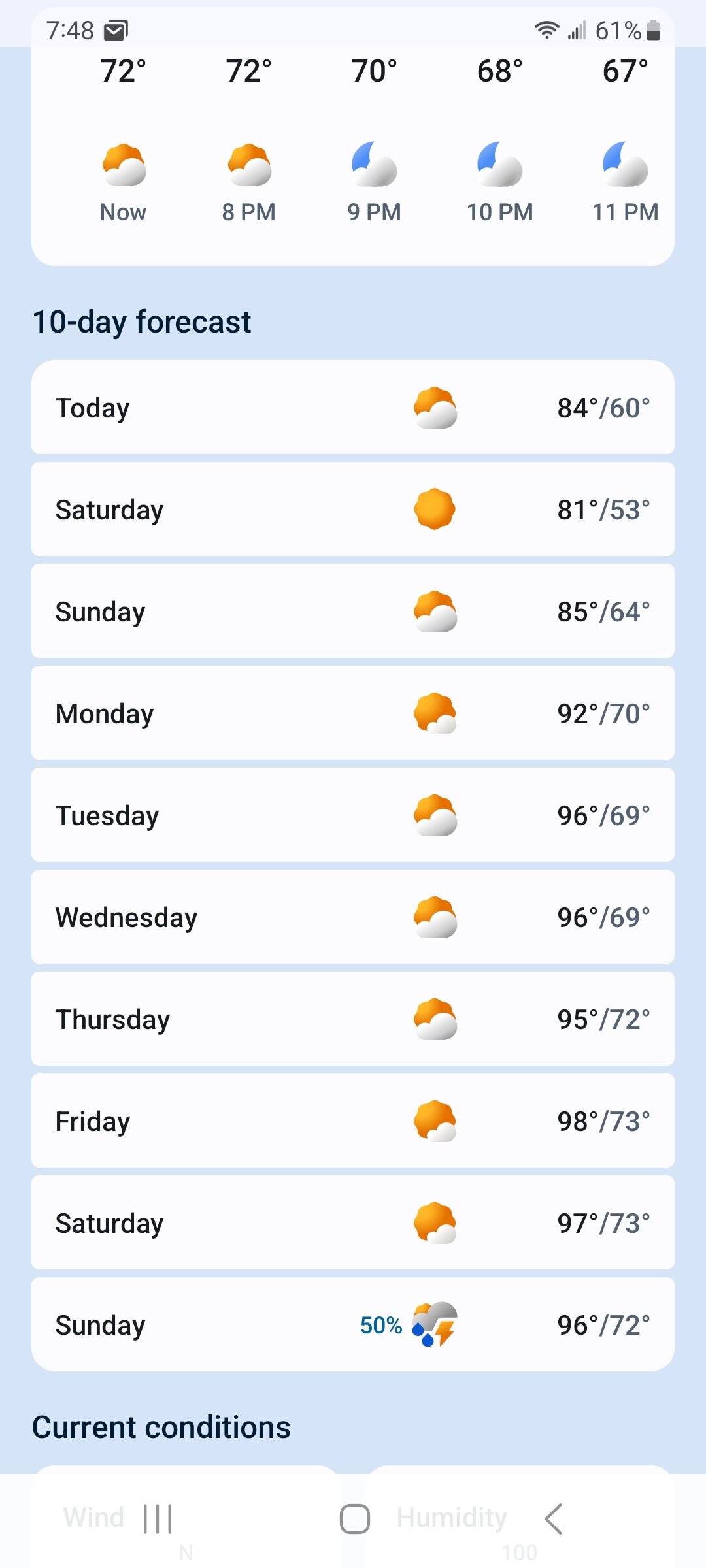Open the Saturday row showing 81°/53°
This screenshot has width=706, height=1568.
(x=353, y=509)
